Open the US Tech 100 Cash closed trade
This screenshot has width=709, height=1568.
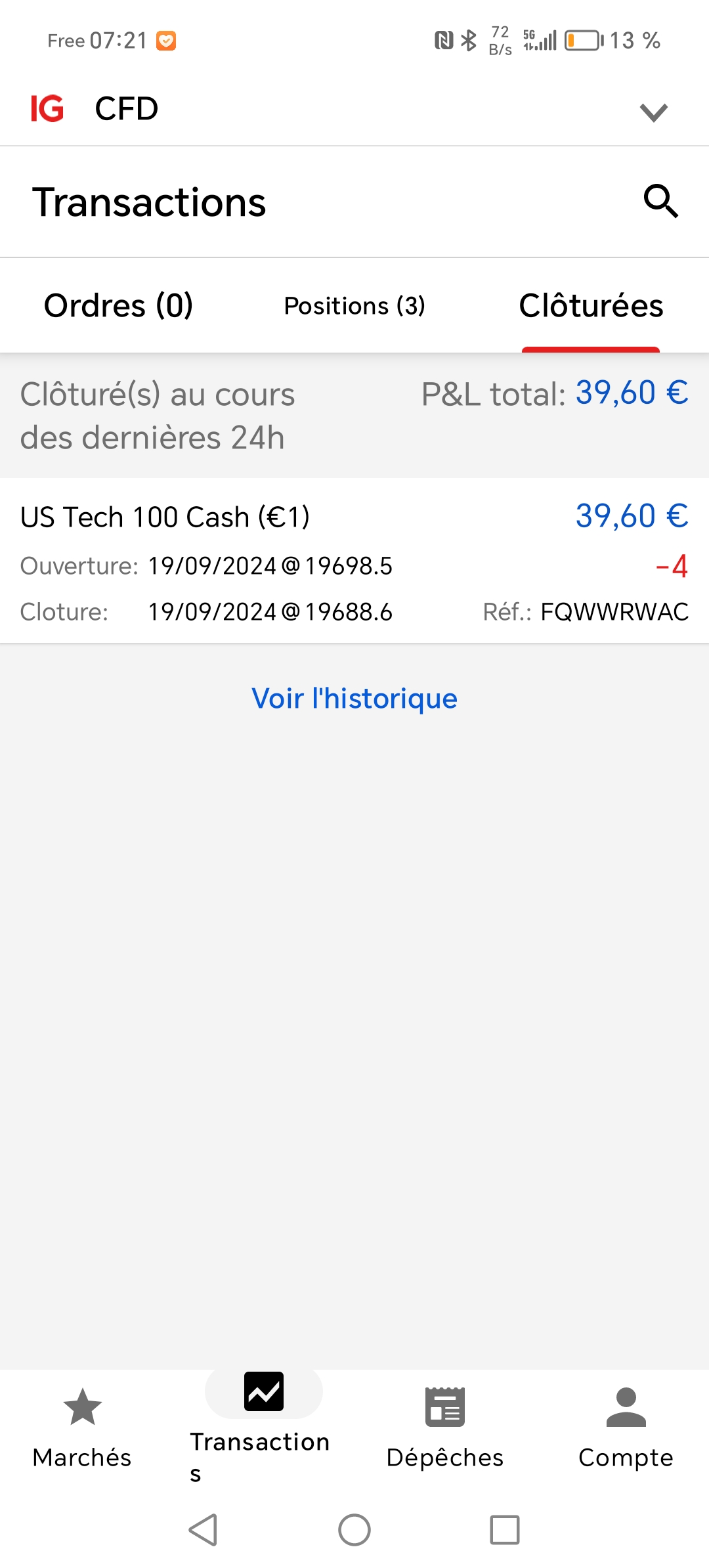click(x=354, y=561)
